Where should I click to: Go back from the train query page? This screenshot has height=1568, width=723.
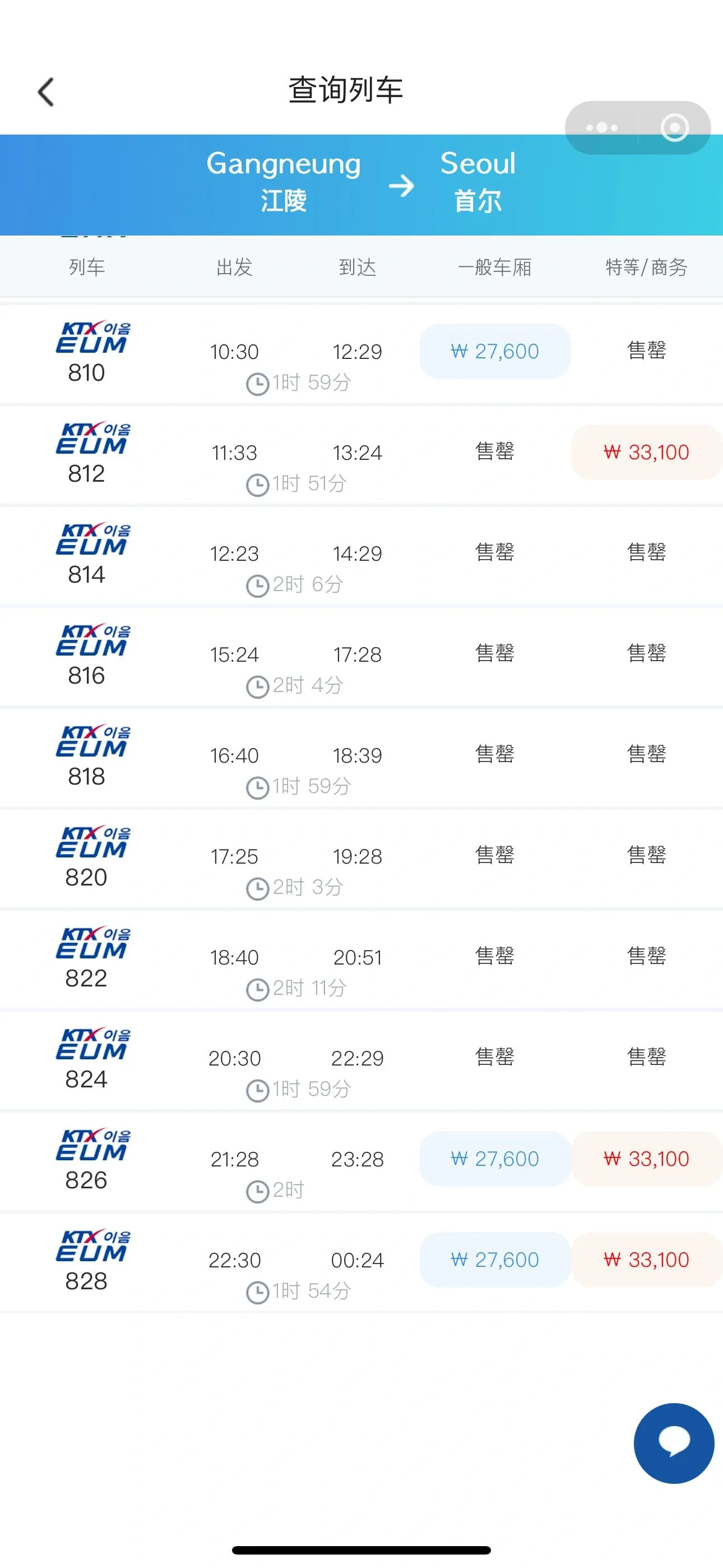click(x=47, y=92)
